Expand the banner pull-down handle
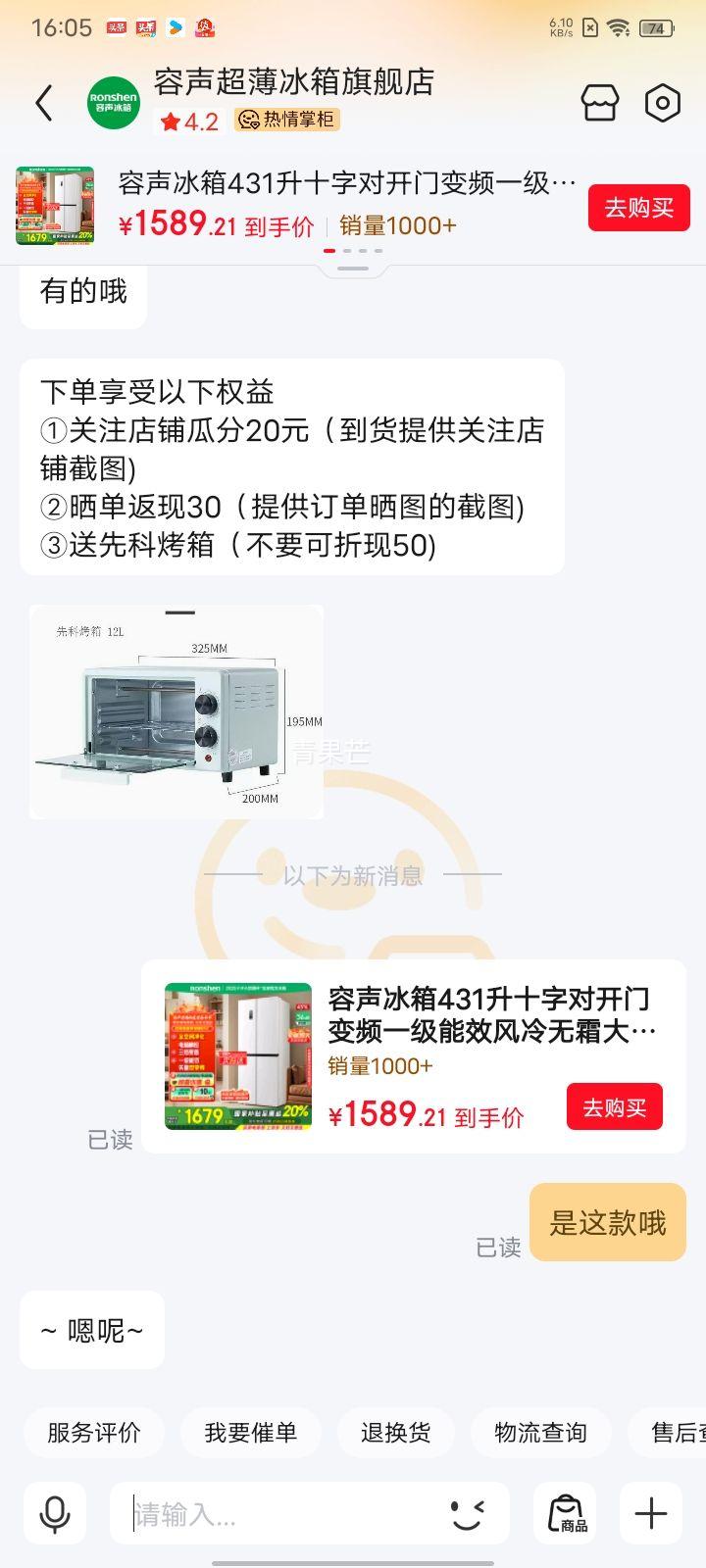 (353, 268)
